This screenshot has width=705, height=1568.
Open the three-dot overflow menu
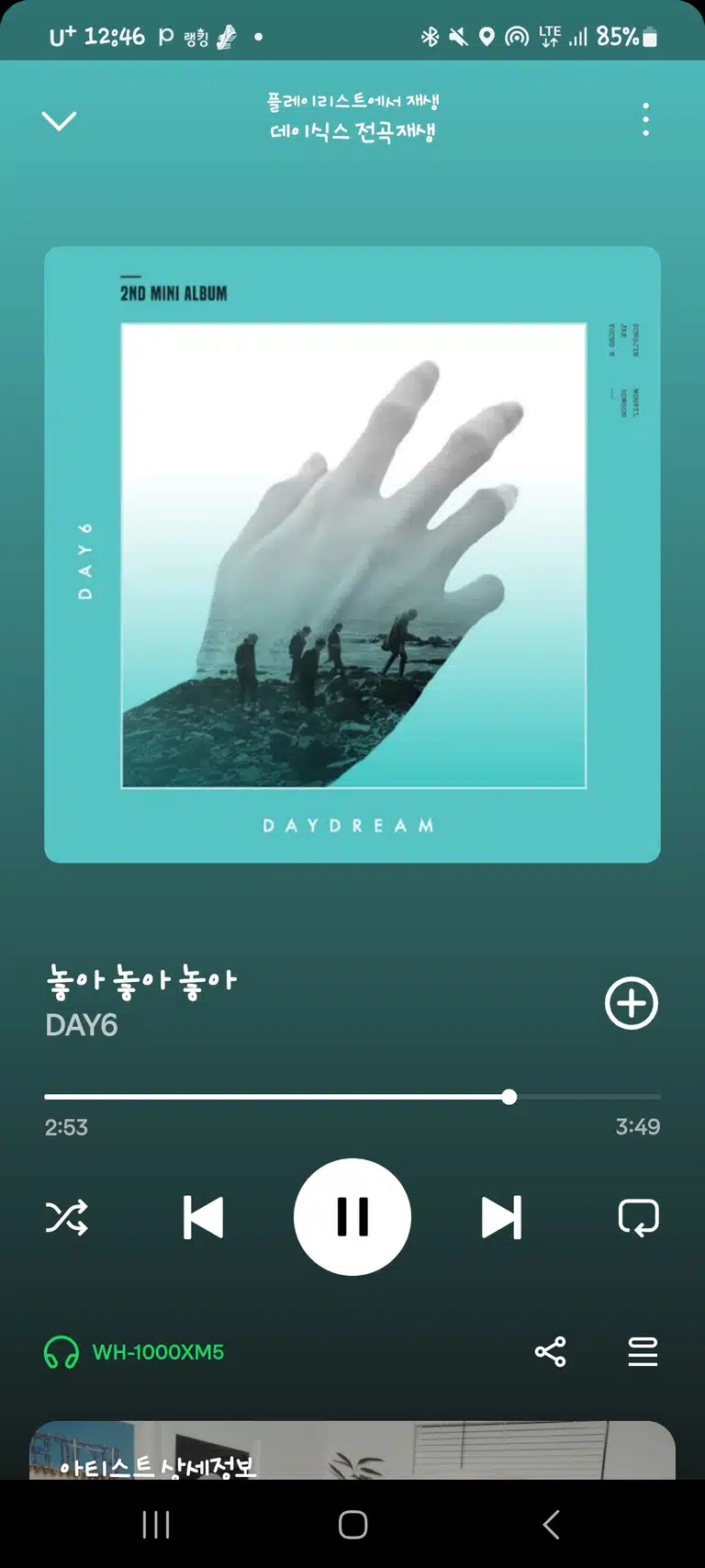click(646, 119)
